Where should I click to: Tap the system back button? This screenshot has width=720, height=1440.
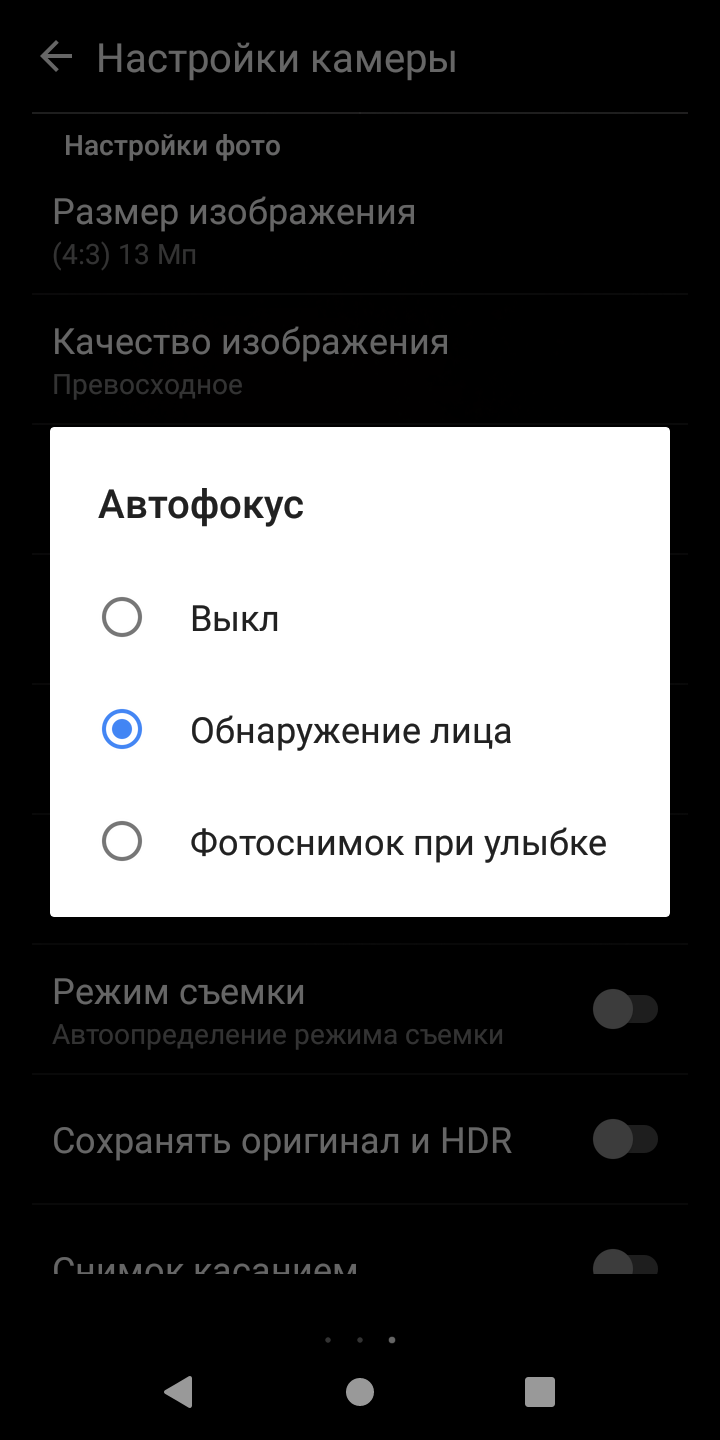[x=179, y=1391]
